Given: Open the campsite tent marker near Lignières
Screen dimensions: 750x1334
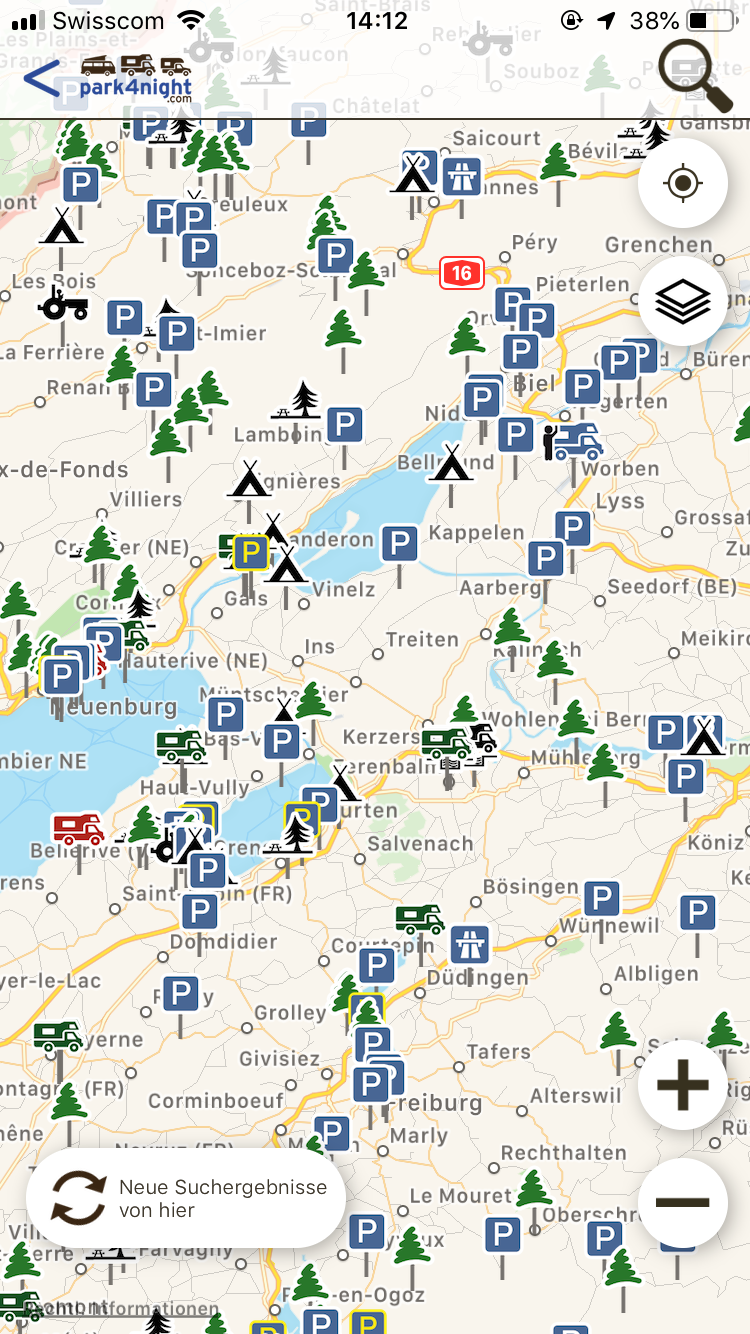Looking at the screenshot, I should (250, 479).
